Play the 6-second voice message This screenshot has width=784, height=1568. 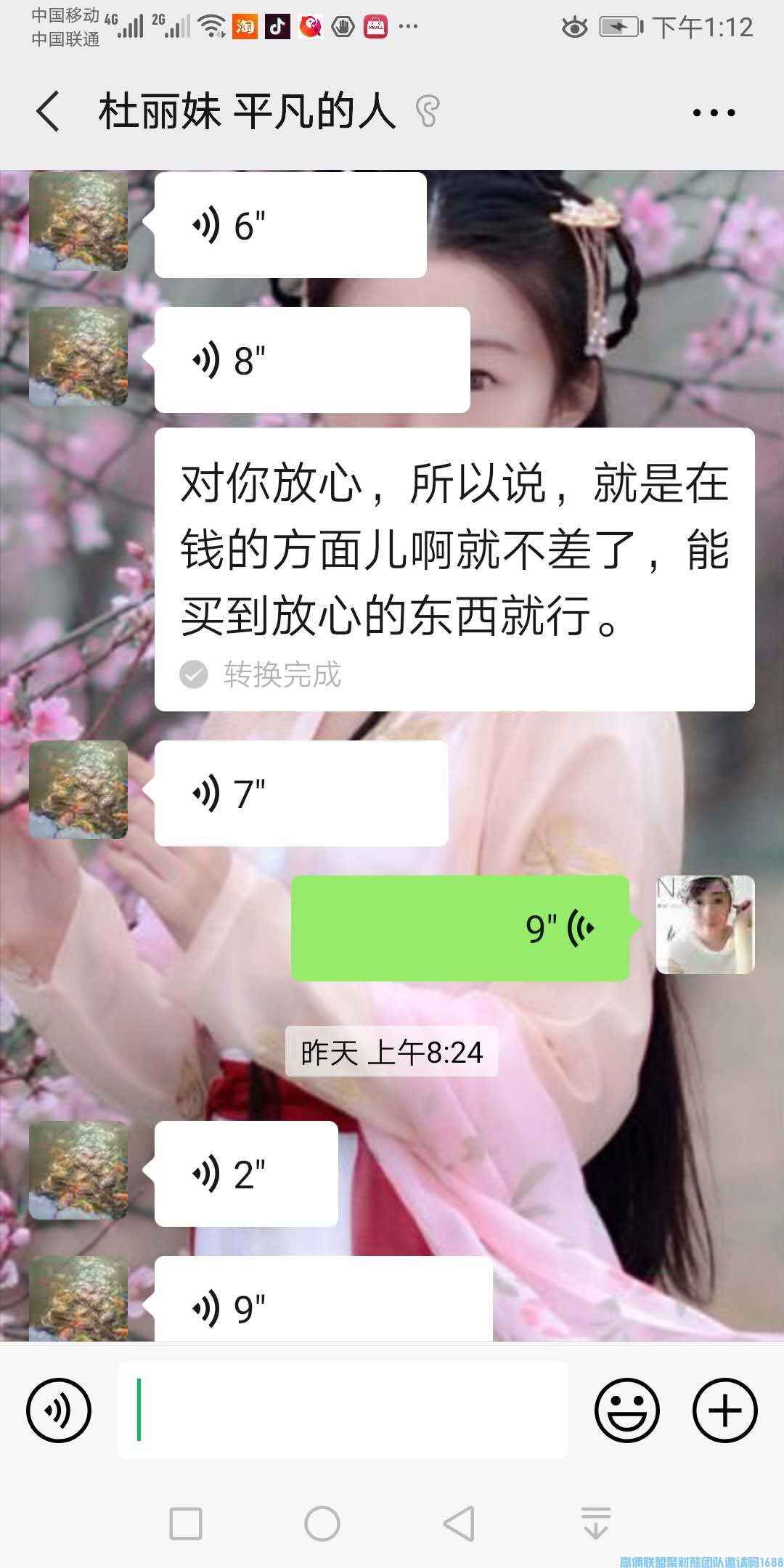(290, 225)
